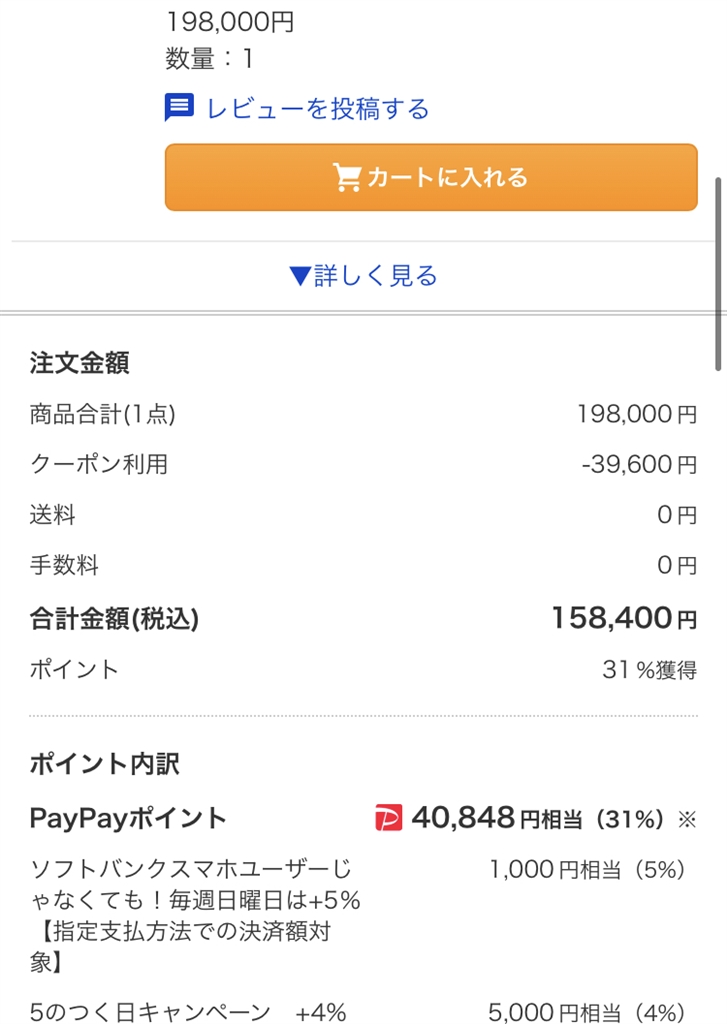Screen dimensions: 727x1024
Task: Tap the orange カートに入れる button
Action: tap(430, 178)
